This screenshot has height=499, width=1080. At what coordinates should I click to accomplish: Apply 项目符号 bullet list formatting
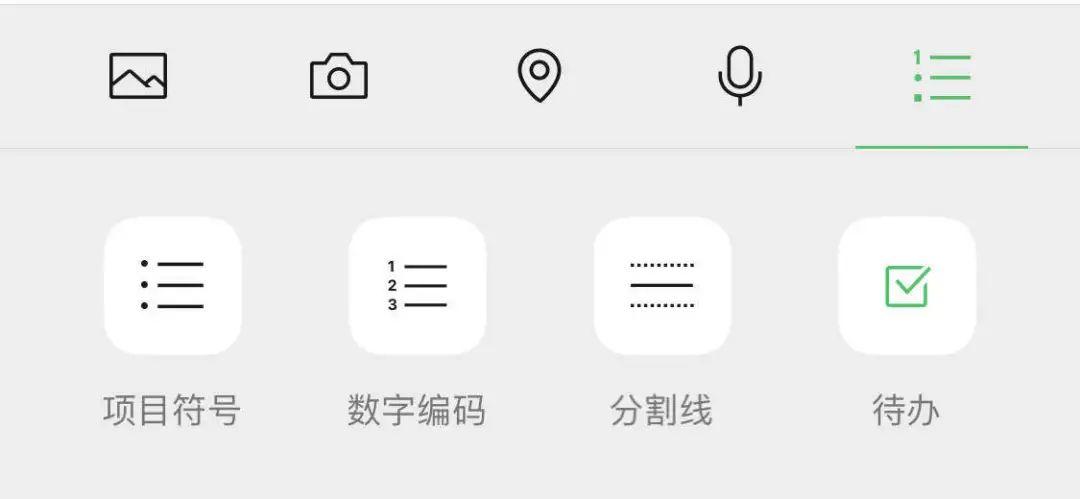(173, 286)
